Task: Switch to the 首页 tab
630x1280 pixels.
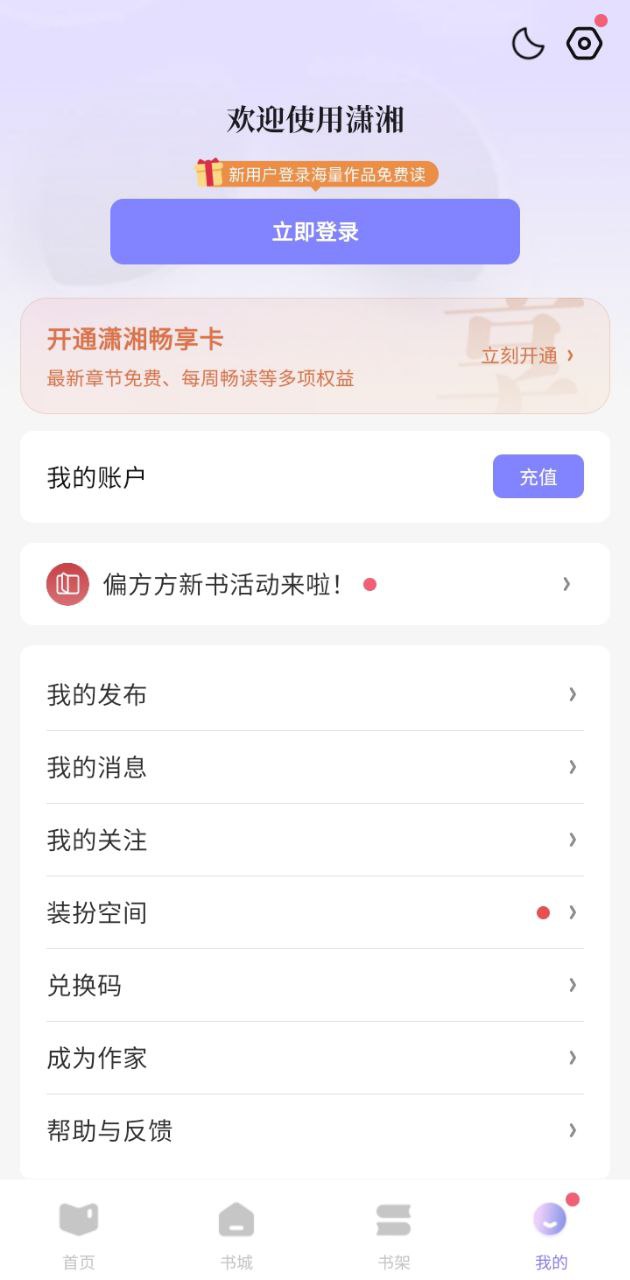Action: tap(79, 1234)
